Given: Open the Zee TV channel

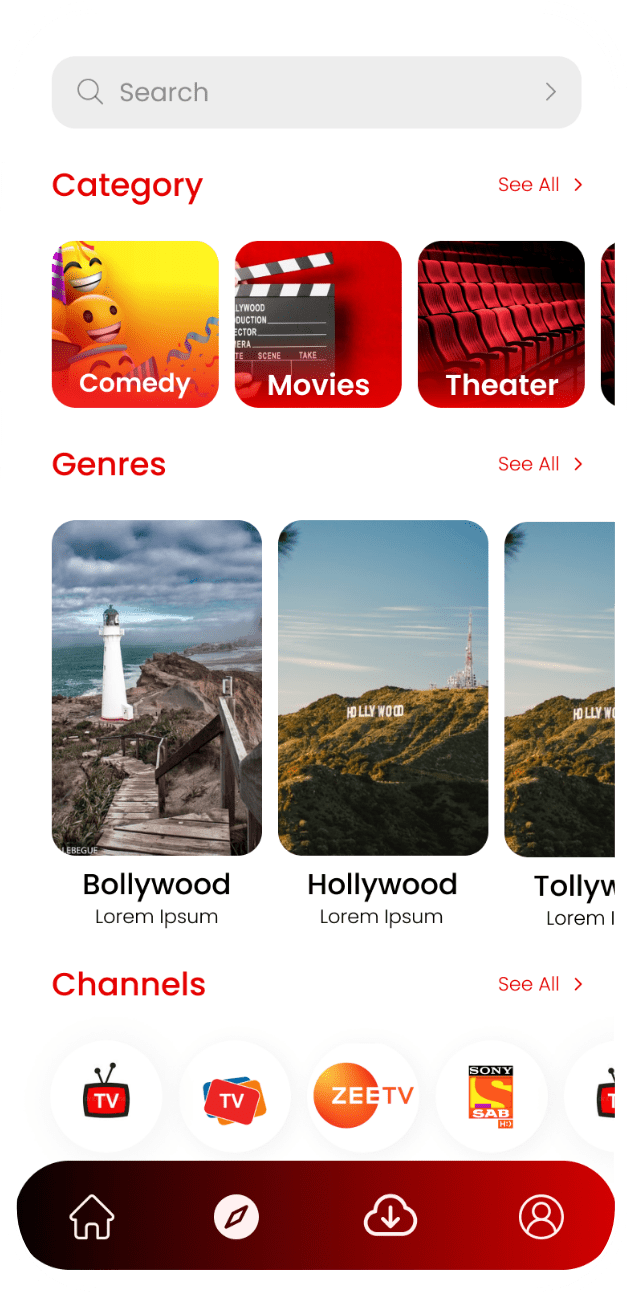Looking at the screenshot, I should 362,1096.
